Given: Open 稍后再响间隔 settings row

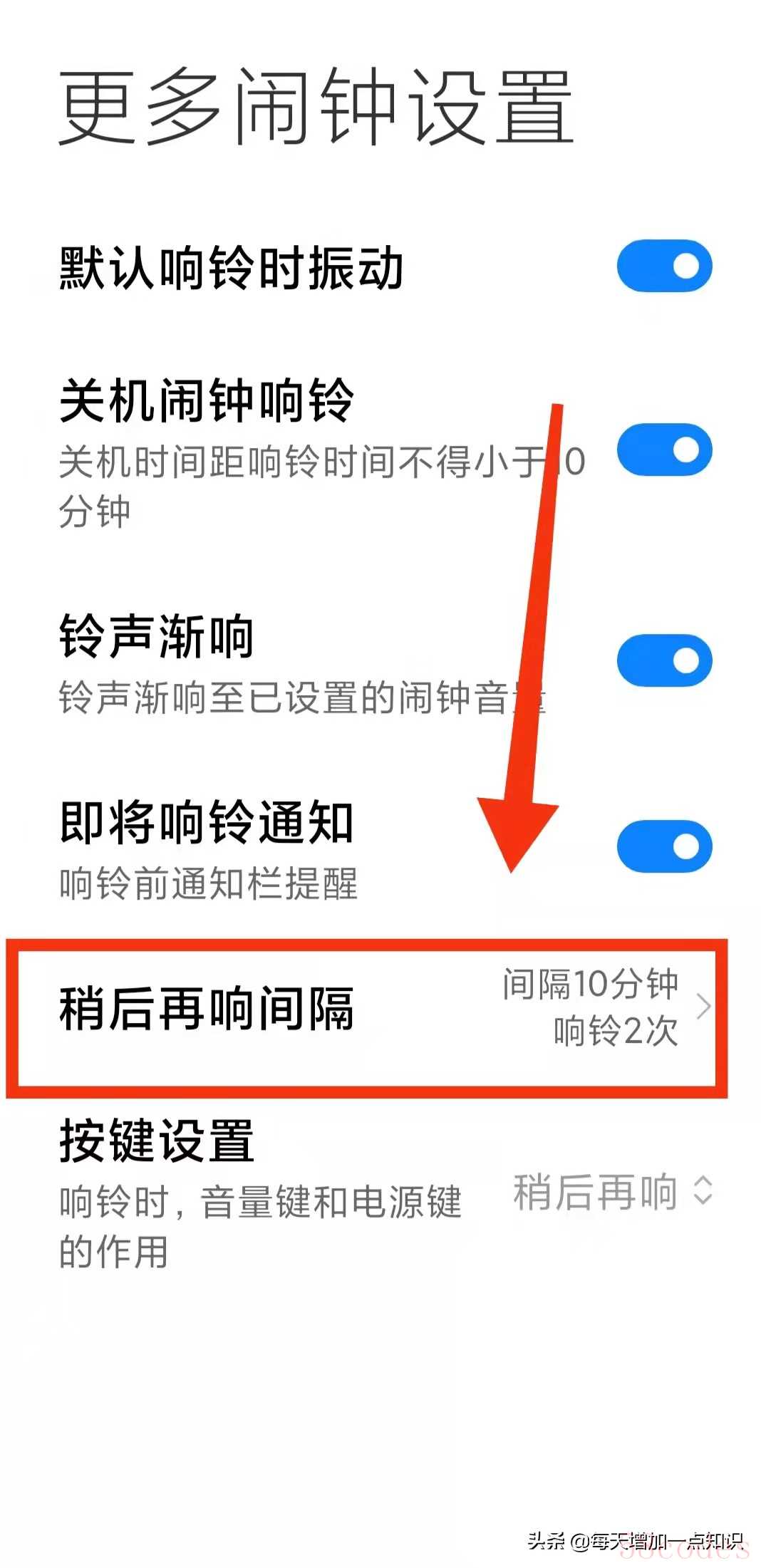Looking at the screenshot, I should tap(366, 1008).
